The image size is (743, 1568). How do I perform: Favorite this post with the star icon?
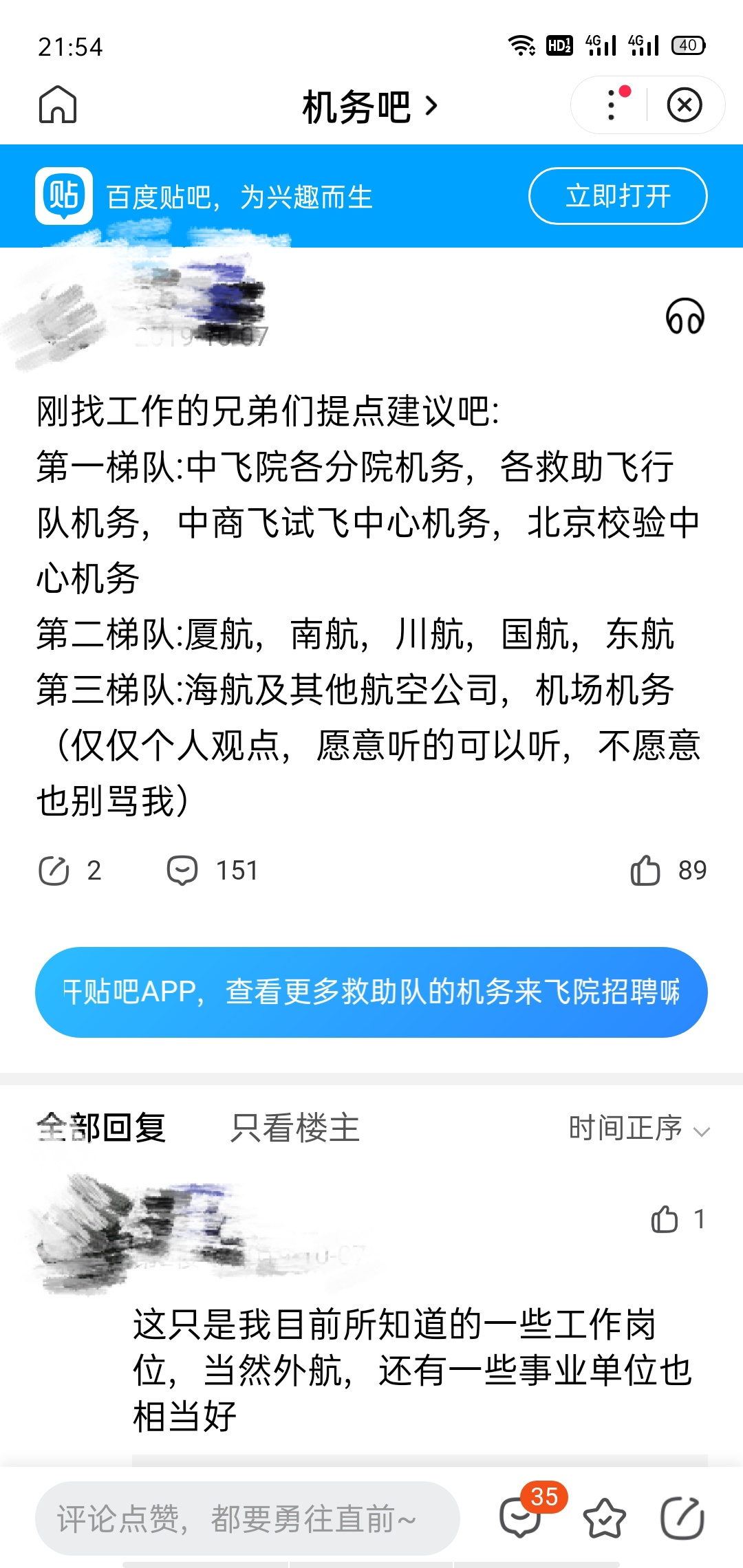[x=604, y=1518]
